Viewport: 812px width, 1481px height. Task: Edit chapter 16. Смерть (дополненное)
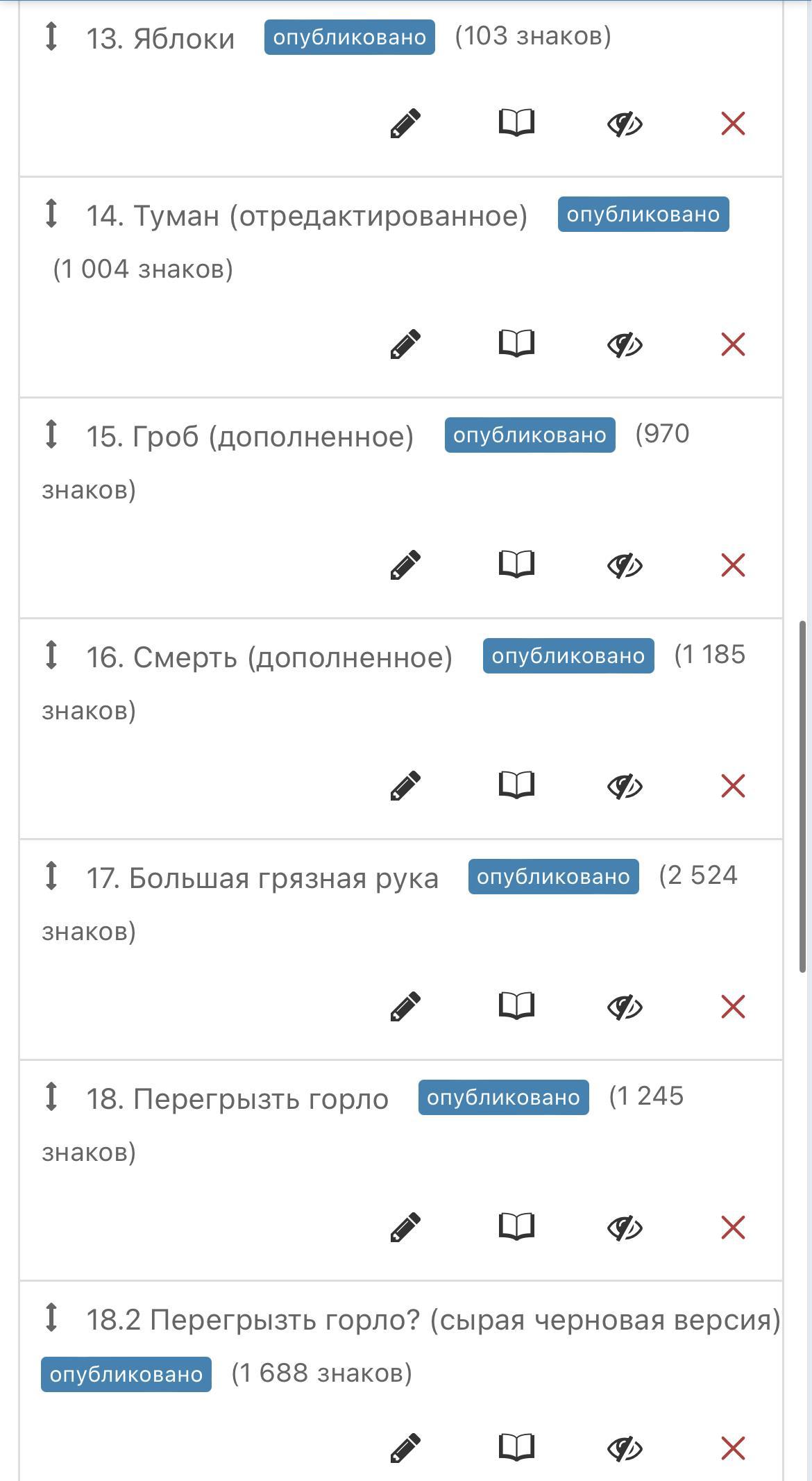[405, 786]
